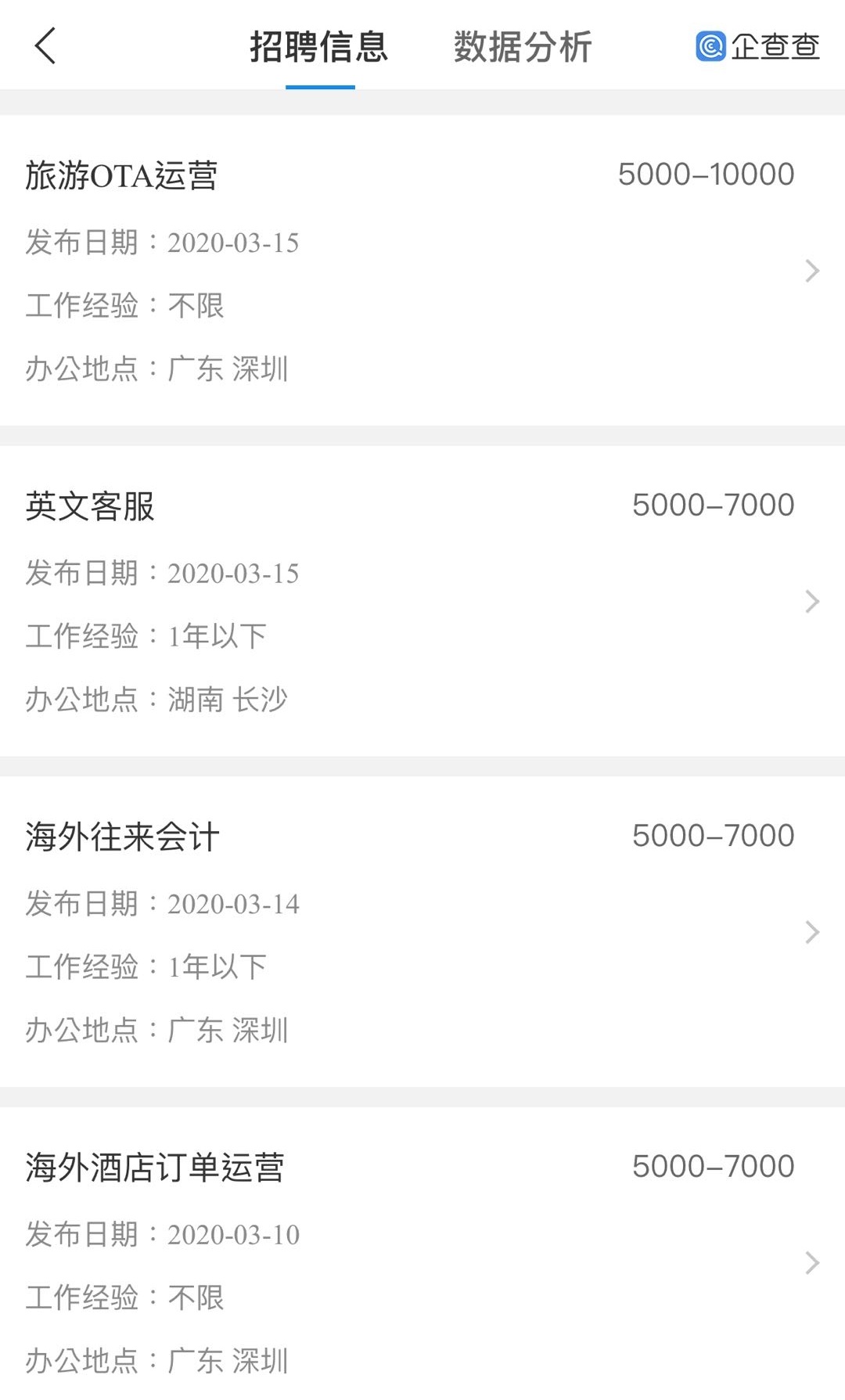Open the 旅游OTA运营 job listing
Viewport: 845px width, 1400px height.
[x=422, y=270]
